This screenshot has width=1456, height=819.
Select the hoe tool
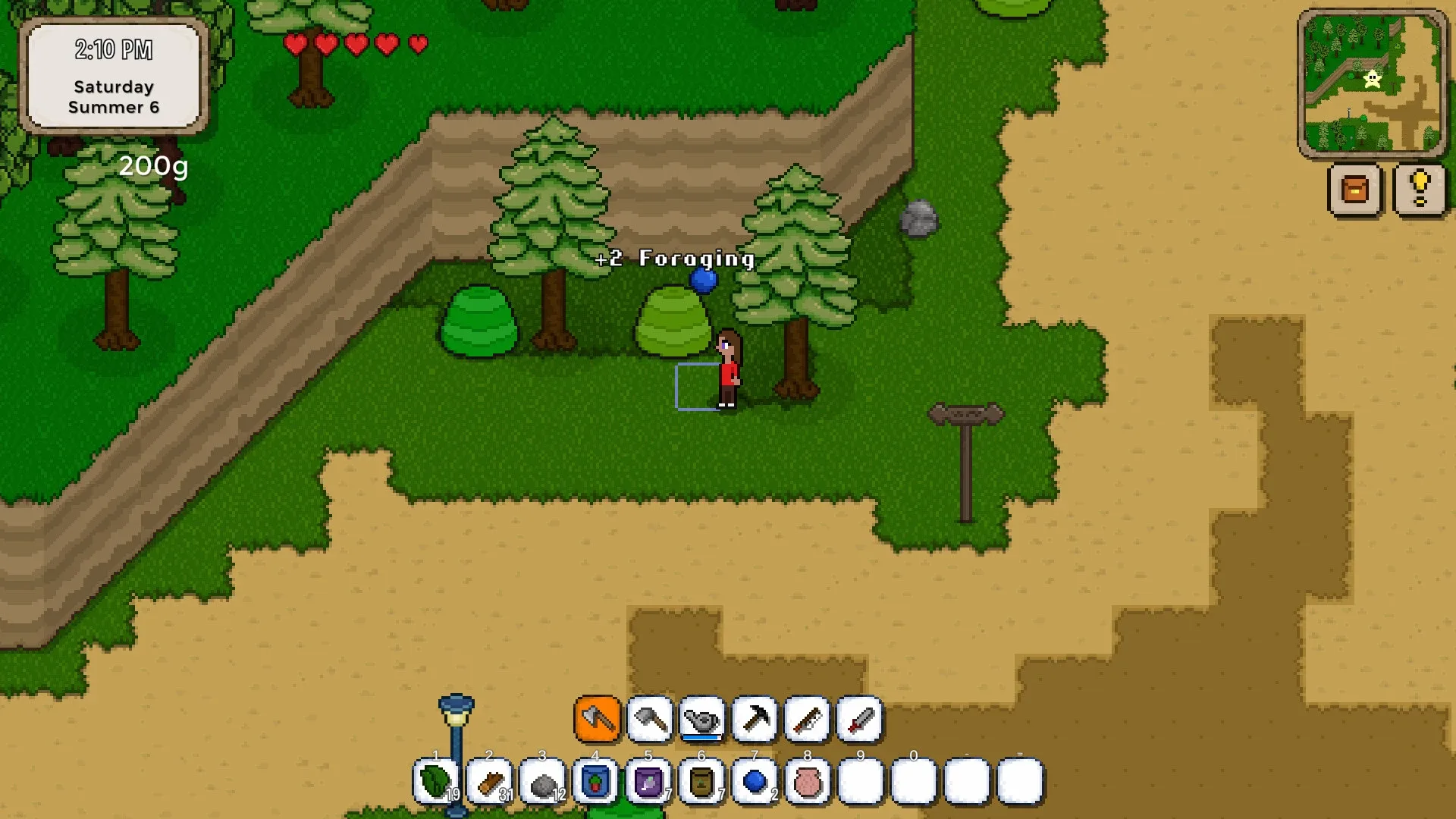pyautogui.click(x=650, y=718)
